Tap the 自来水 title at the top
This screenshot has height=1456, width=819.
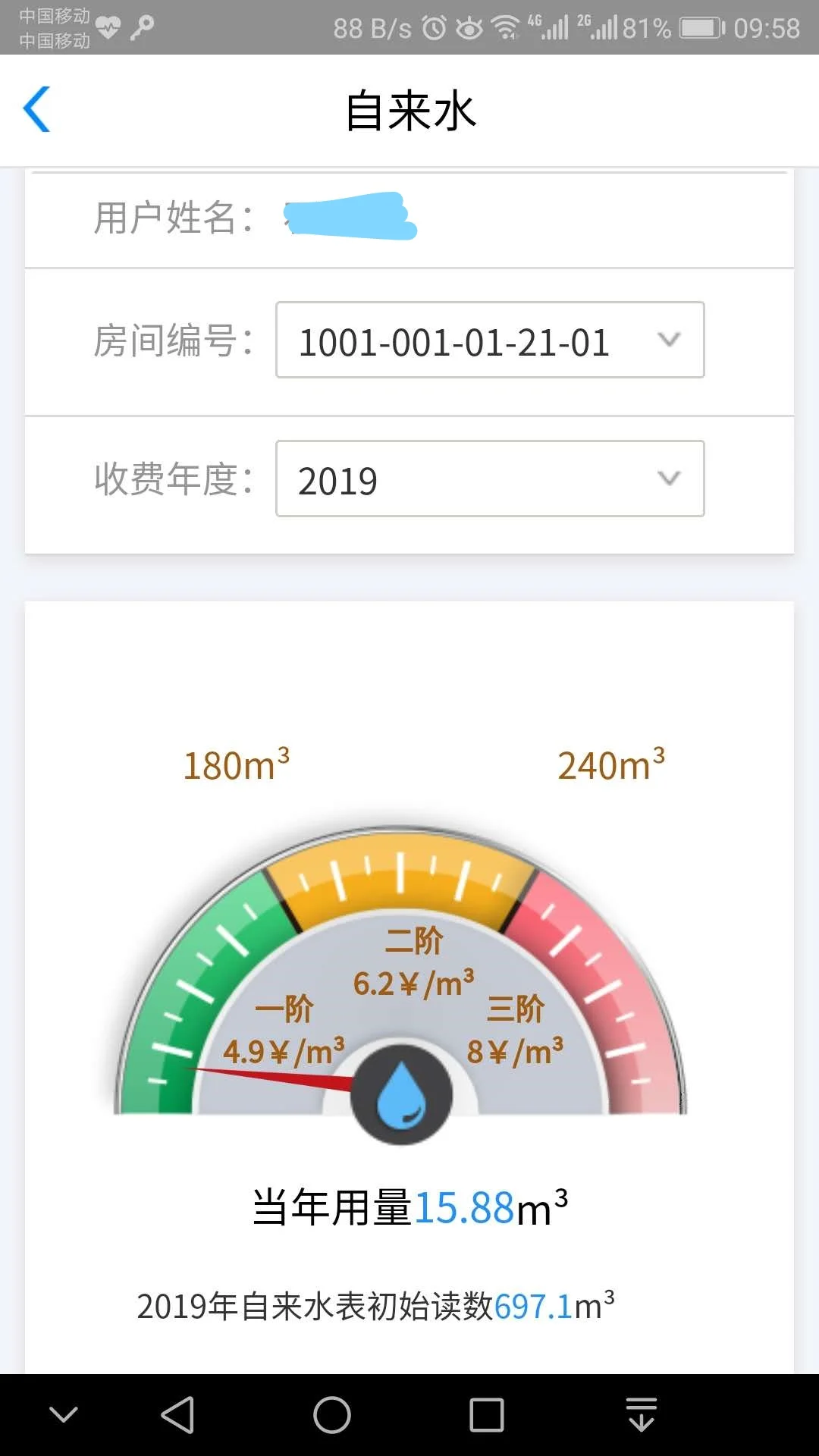click(x=409, y=110)
